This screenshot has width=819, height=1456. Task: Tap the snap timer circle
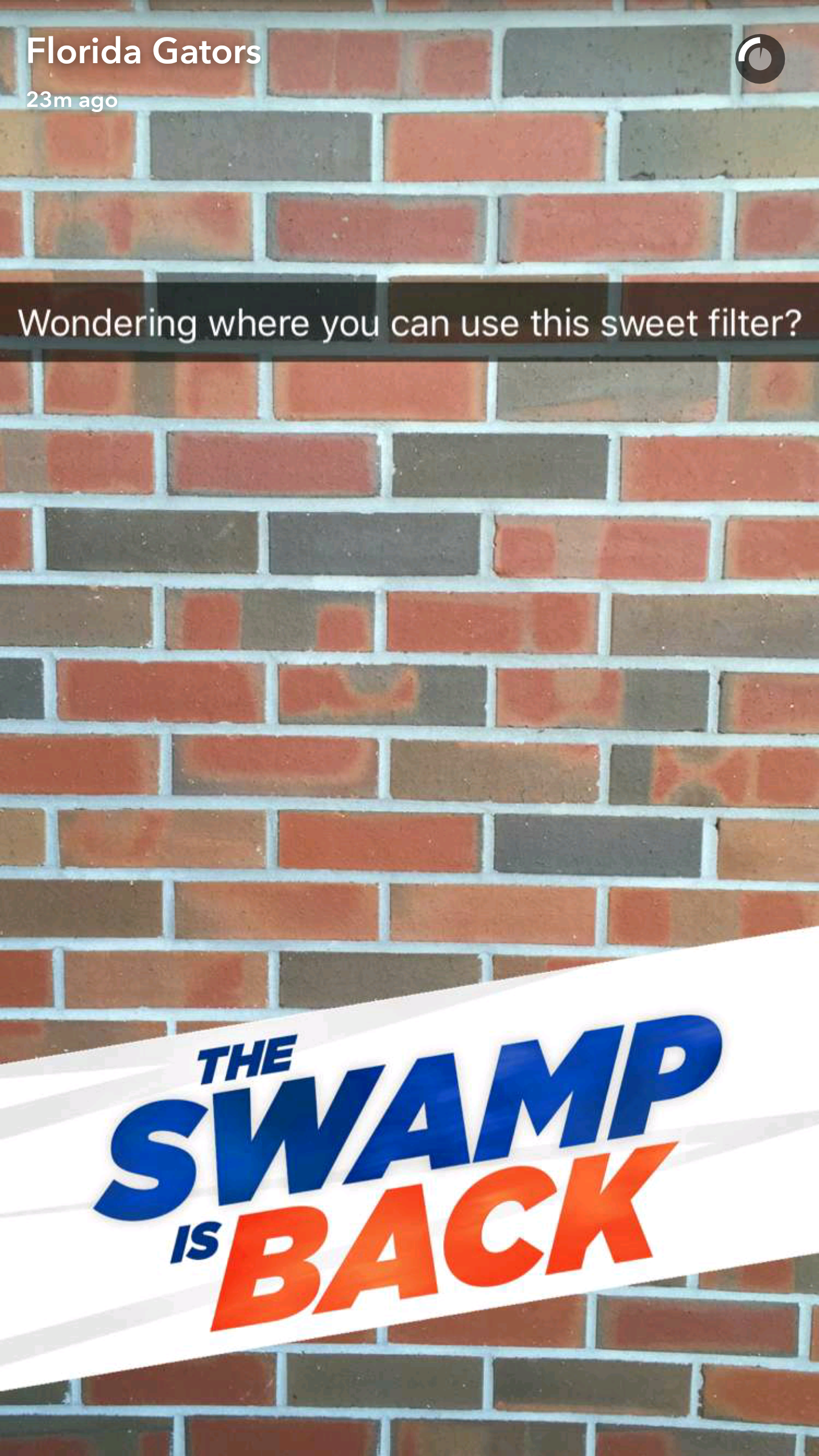pyautogui.click(x=760, y=59)
